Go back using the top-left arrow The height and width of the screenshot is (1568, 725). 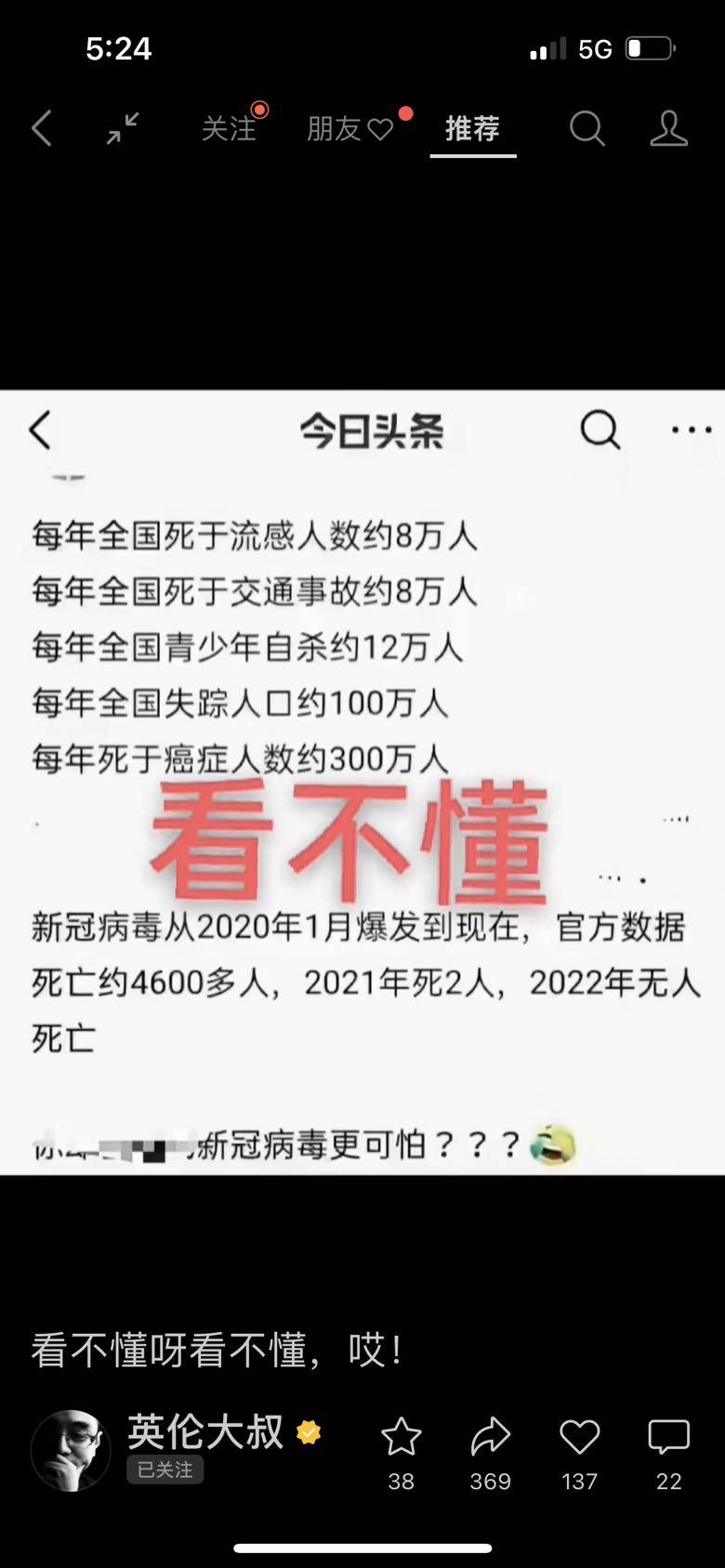point(42,128)
